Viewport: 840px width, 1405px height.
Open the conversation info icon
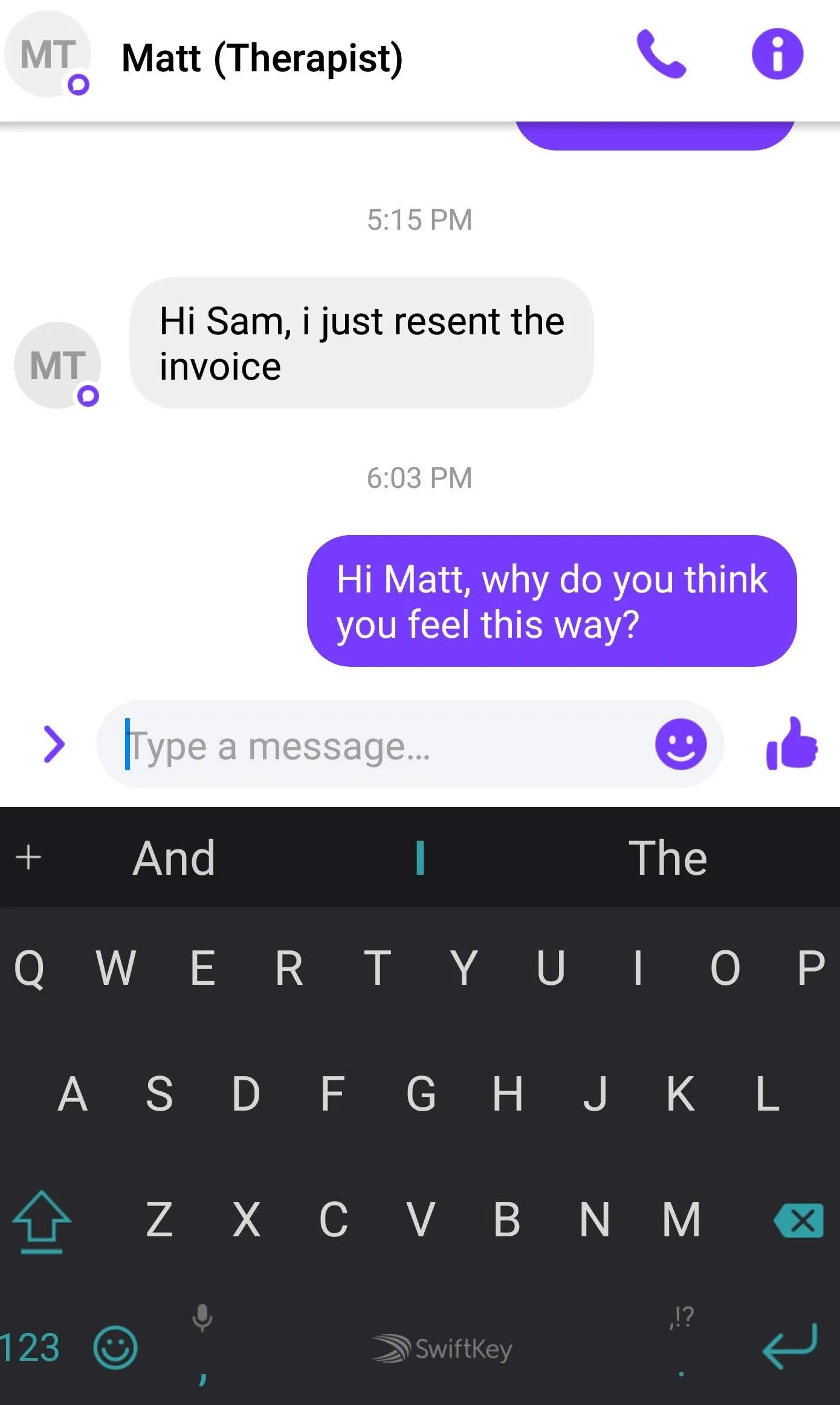tap(777, 54)
